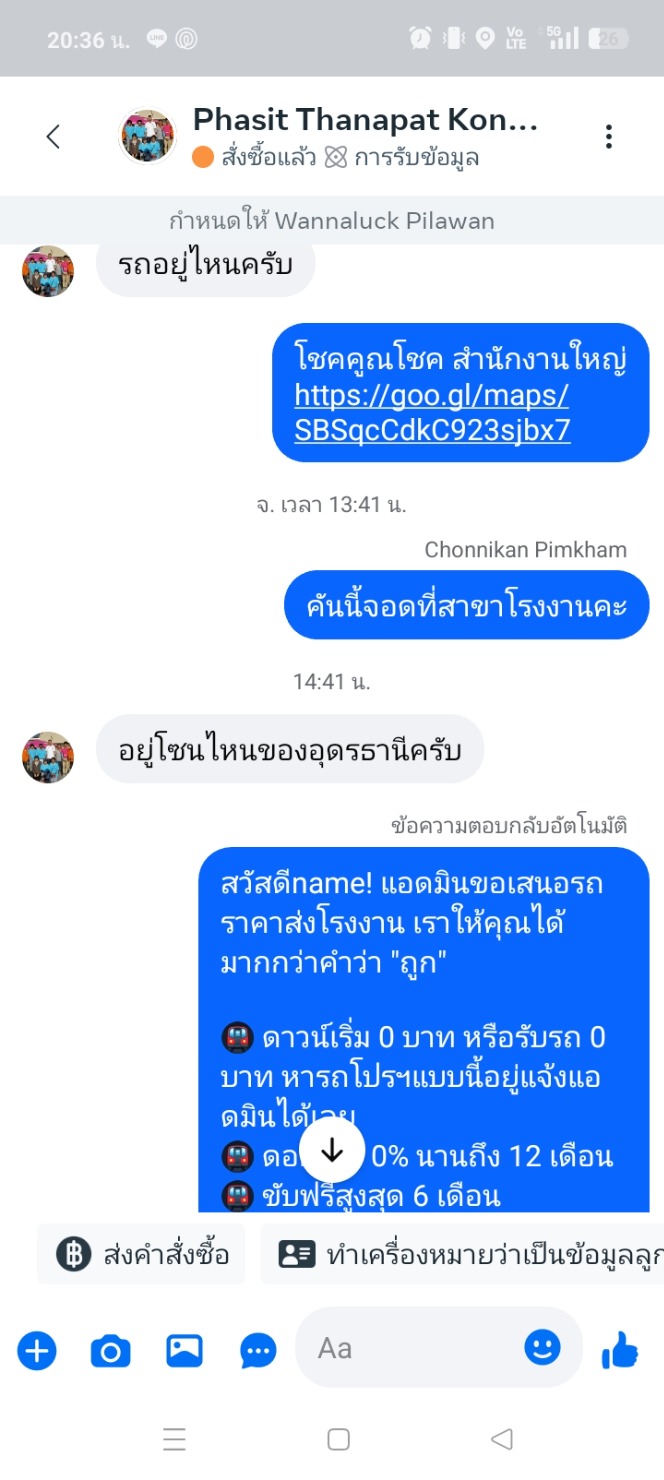Viewport: 664px width, 1480px height.
Task: Tap the system back navigation button
Action: pyautogui.click(x=502, y=1439)
